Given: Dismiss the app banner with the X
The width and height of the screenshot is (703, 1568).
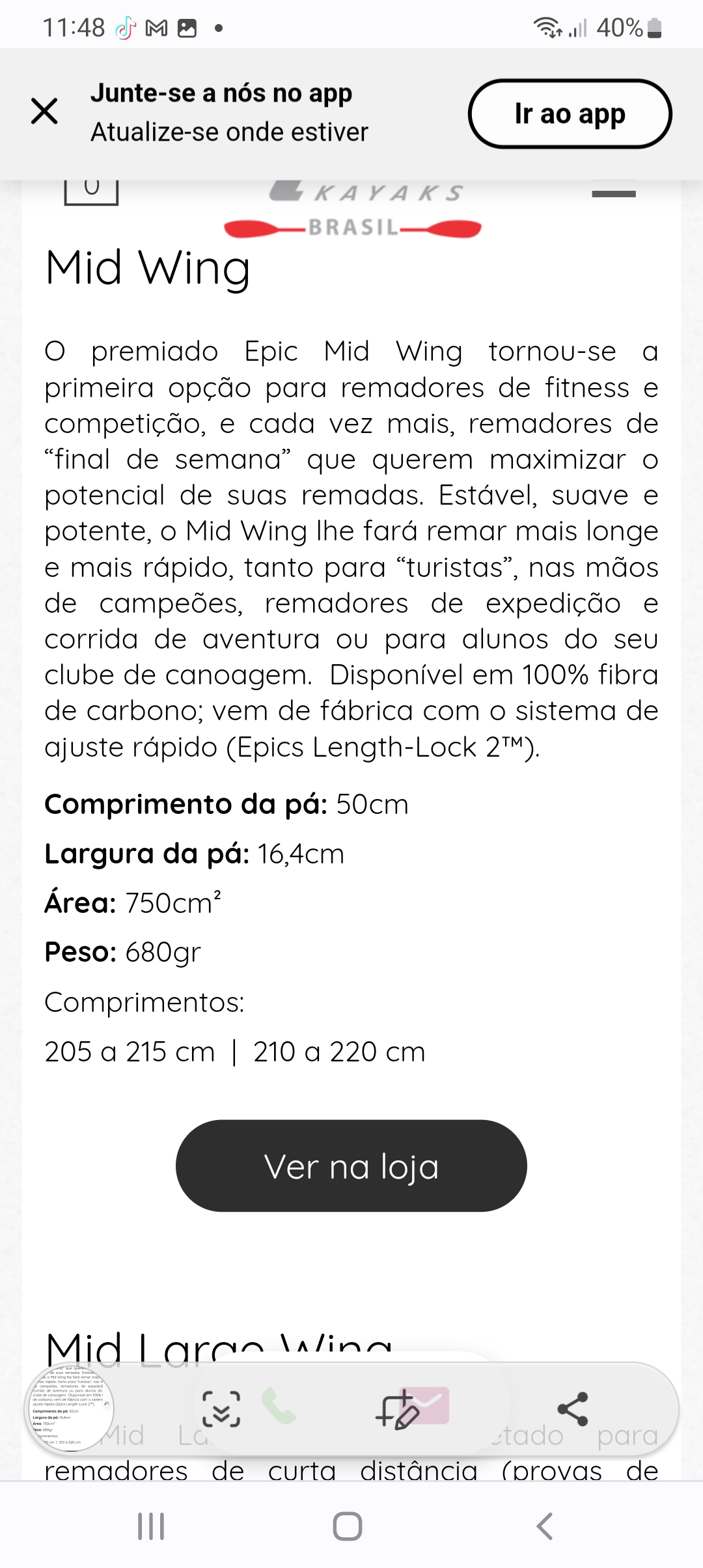Looking at the screenshot, I should 44,111.
